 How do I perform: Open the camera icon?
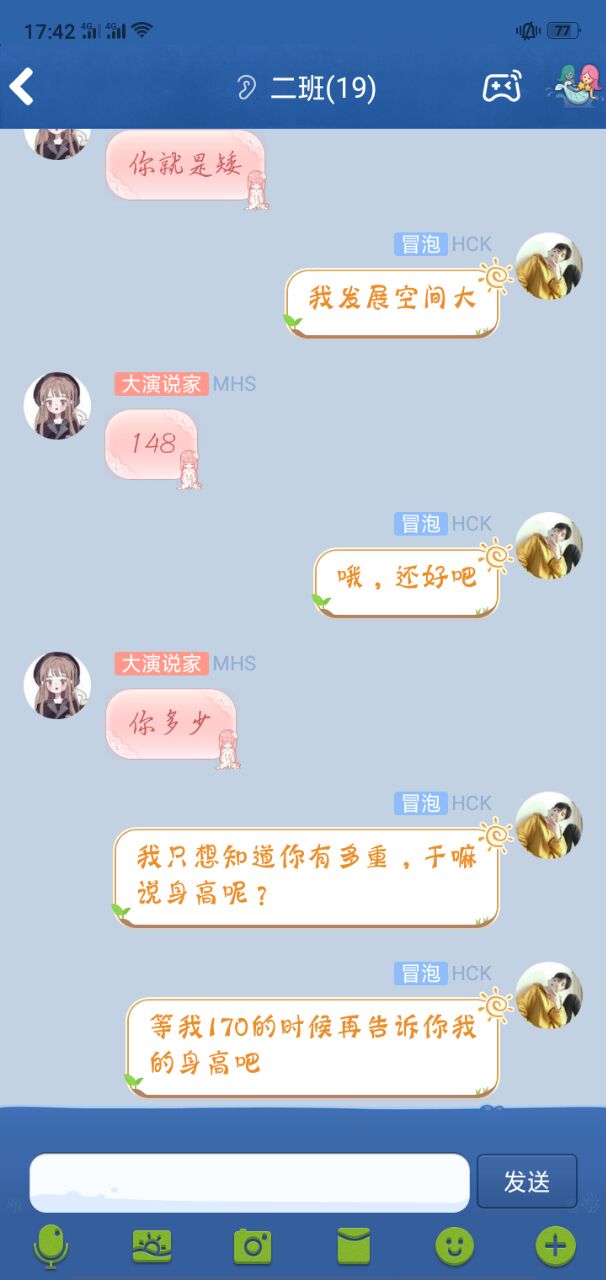(253, 1246)
